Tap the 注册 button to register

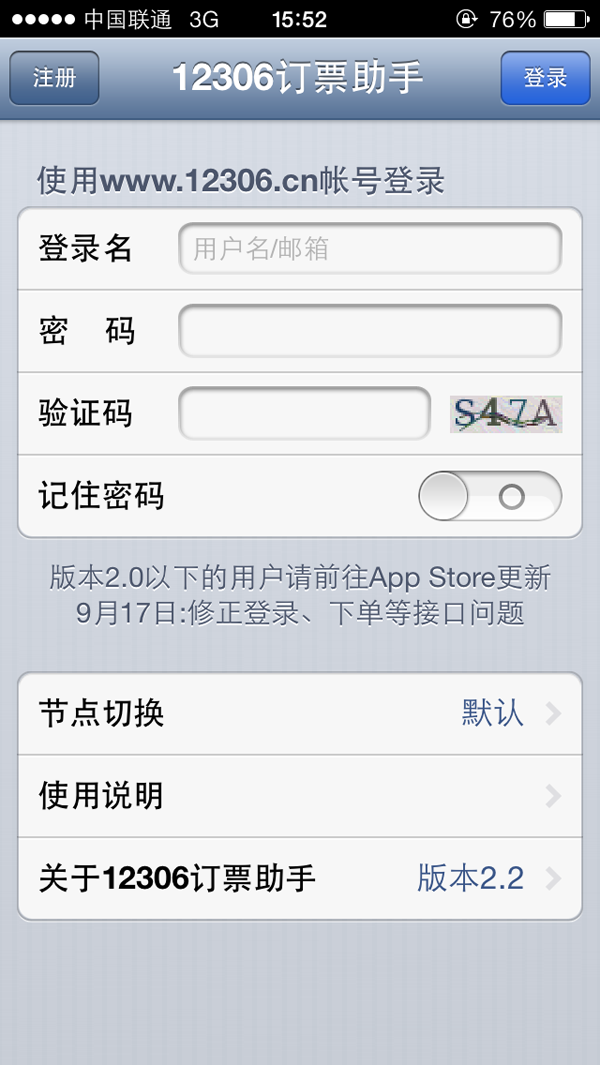click(54, 78)
